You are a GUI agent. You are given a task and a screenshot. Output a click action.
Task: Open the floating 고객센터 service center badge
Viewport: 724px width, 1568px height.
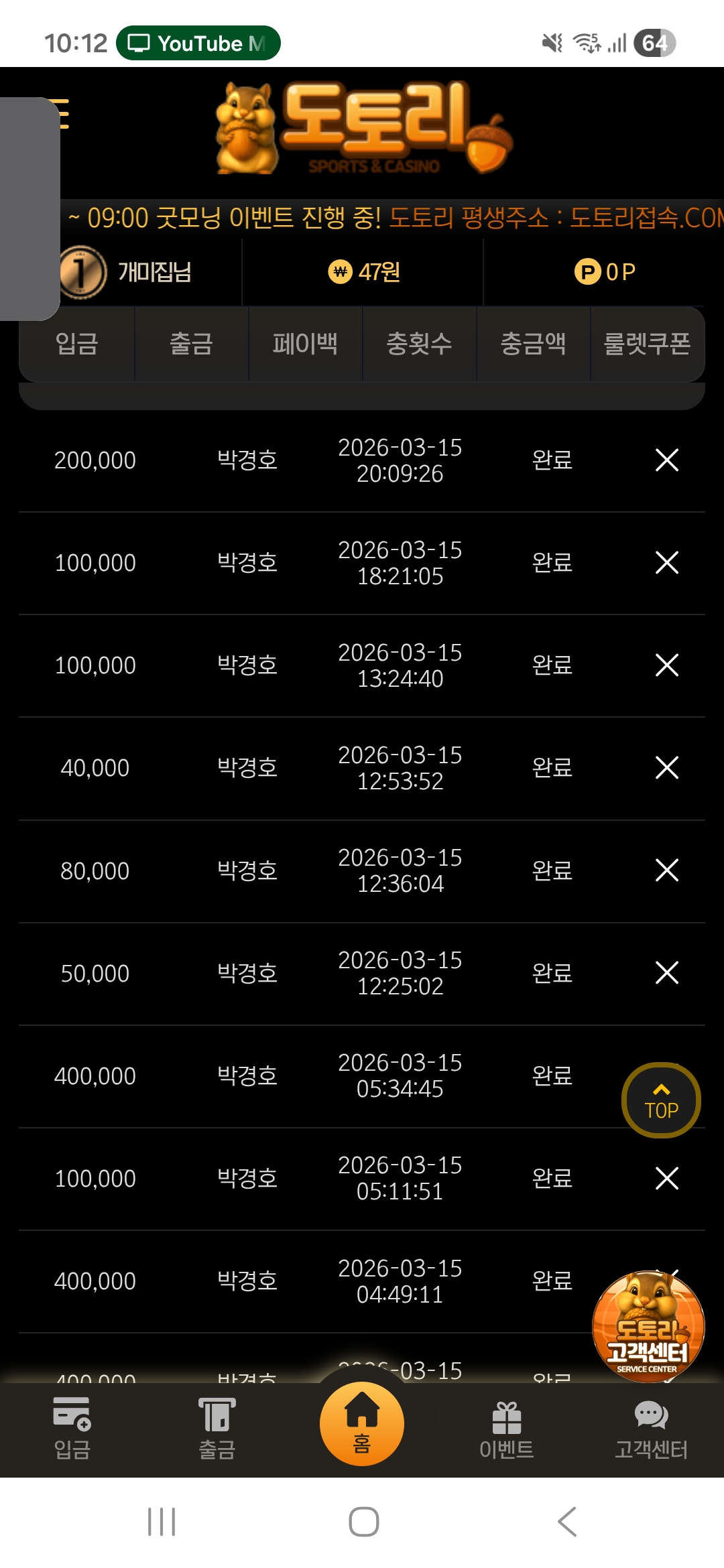point(648,1325)
